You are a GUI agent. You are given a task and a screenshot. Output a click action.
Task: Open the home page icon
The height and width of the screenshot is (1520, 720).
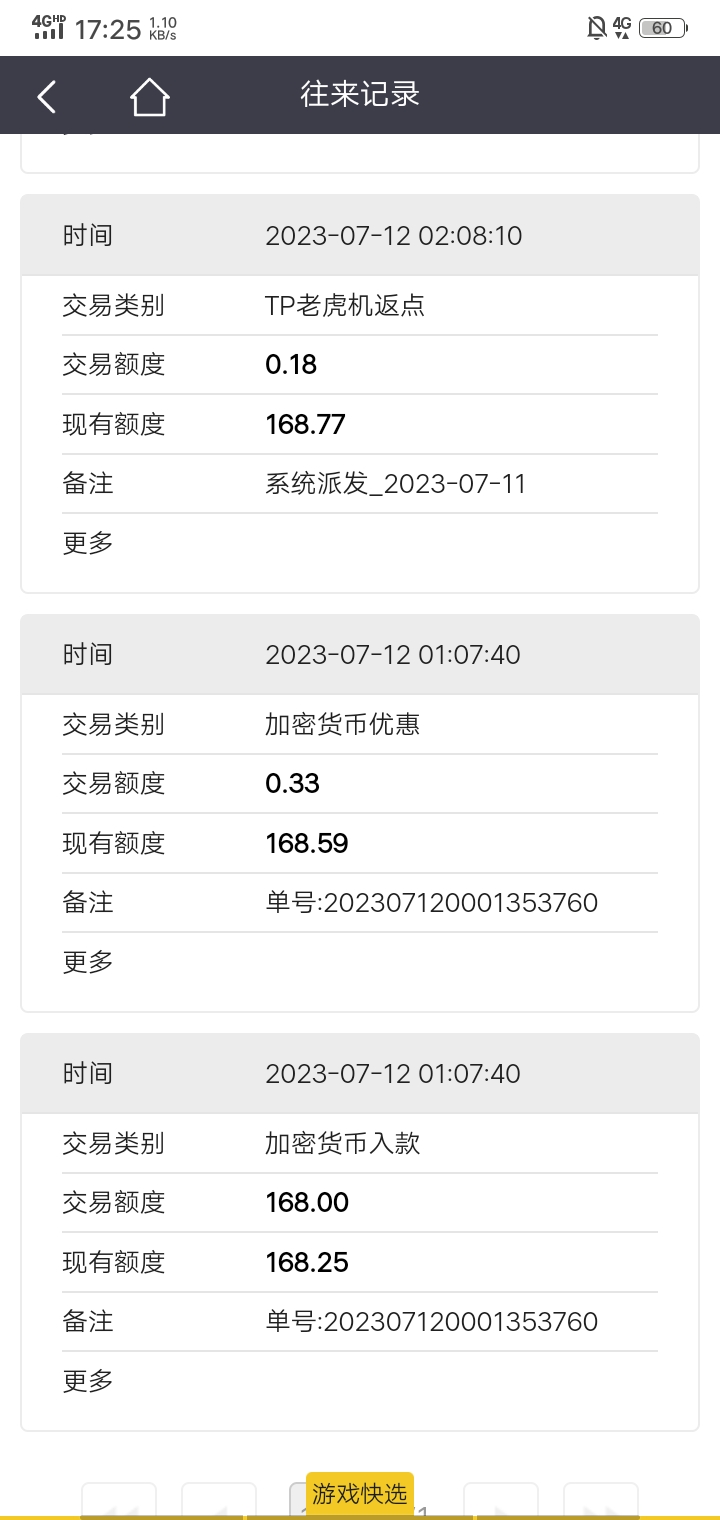(x=149, y=97)
